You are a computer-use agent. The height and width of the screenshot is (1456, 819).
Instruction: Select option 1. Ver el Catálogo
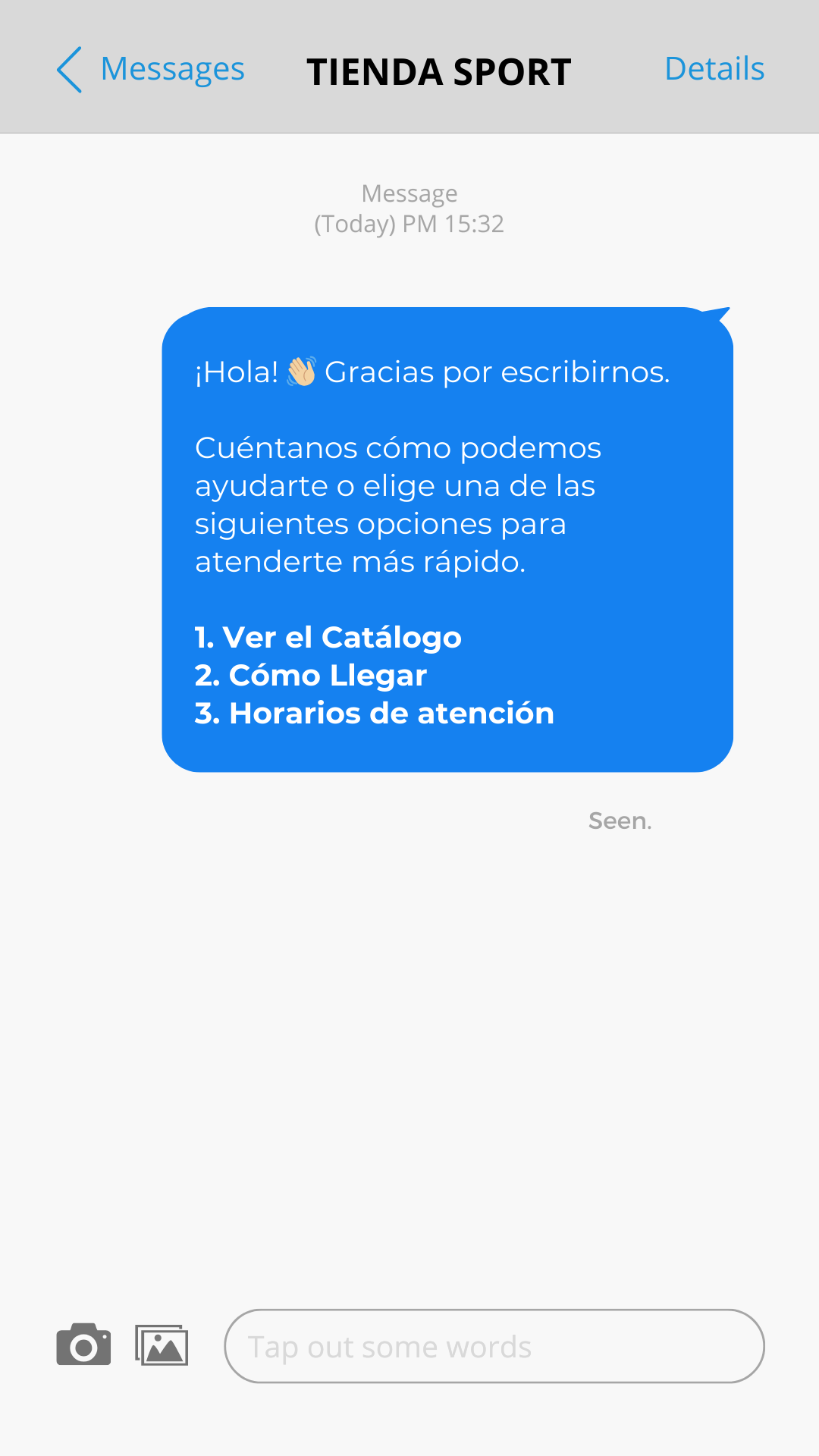pyautogui.click(x=327, y=638)
